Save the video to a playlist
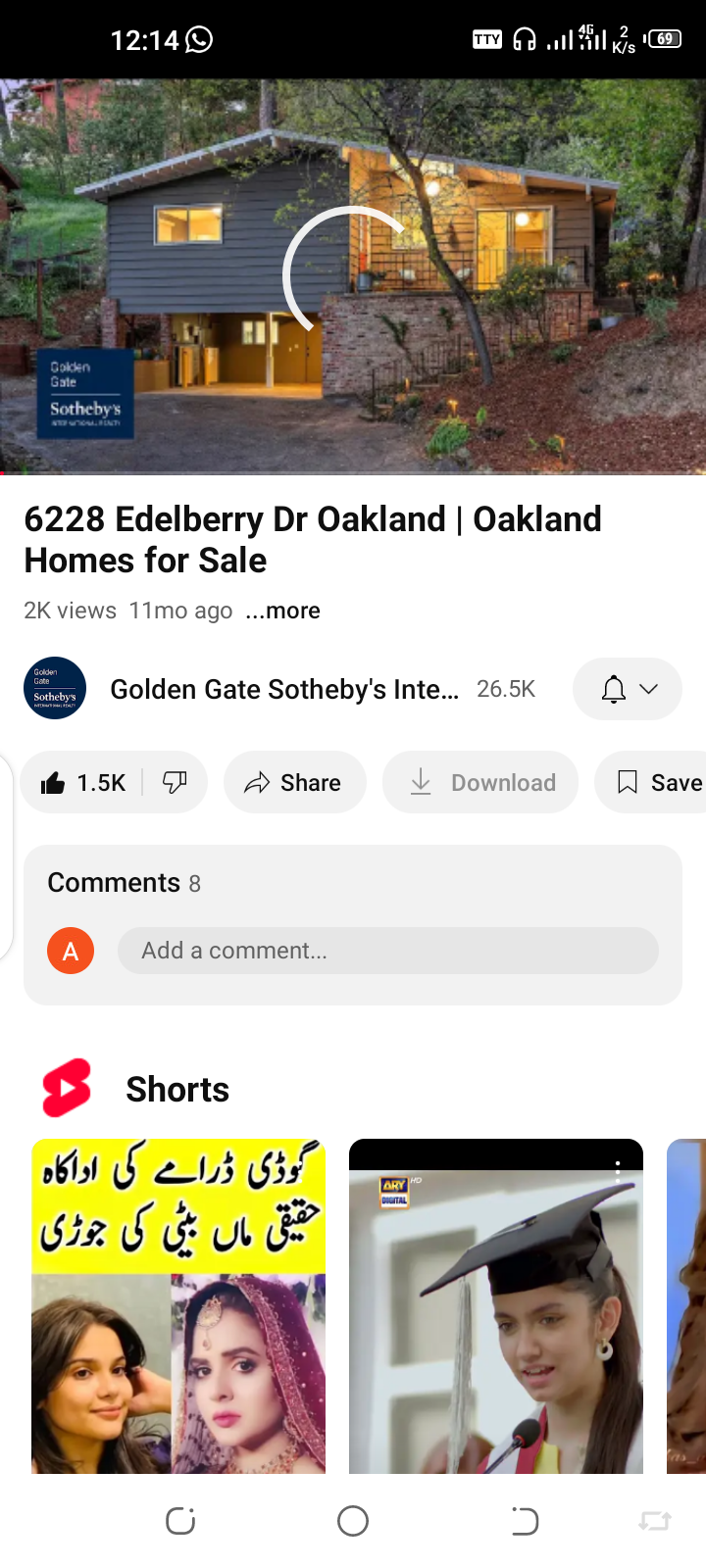The image size is (706, 1568). [x=659, y=782]
